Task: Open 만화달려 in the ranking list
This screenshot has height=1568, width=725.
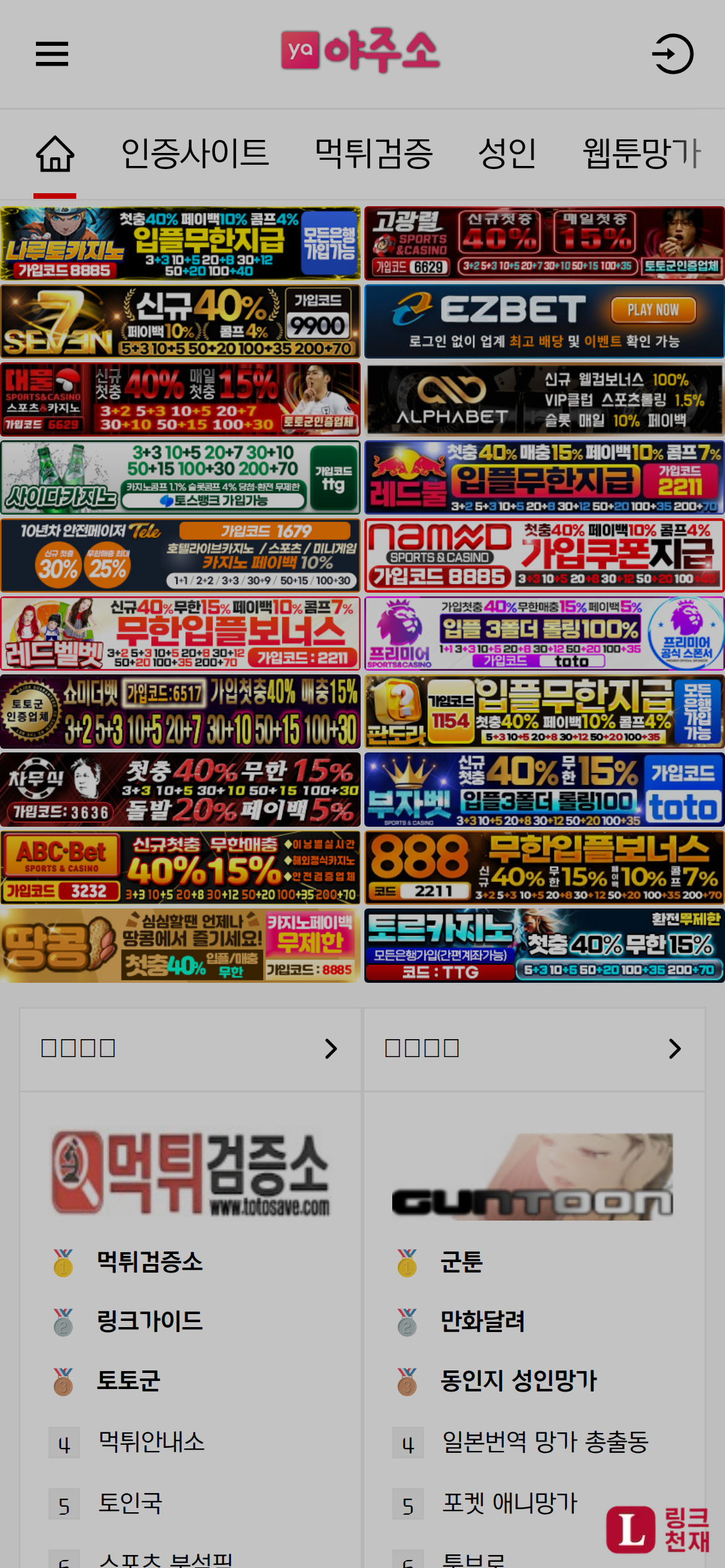Action: (x=482, y=1321)
